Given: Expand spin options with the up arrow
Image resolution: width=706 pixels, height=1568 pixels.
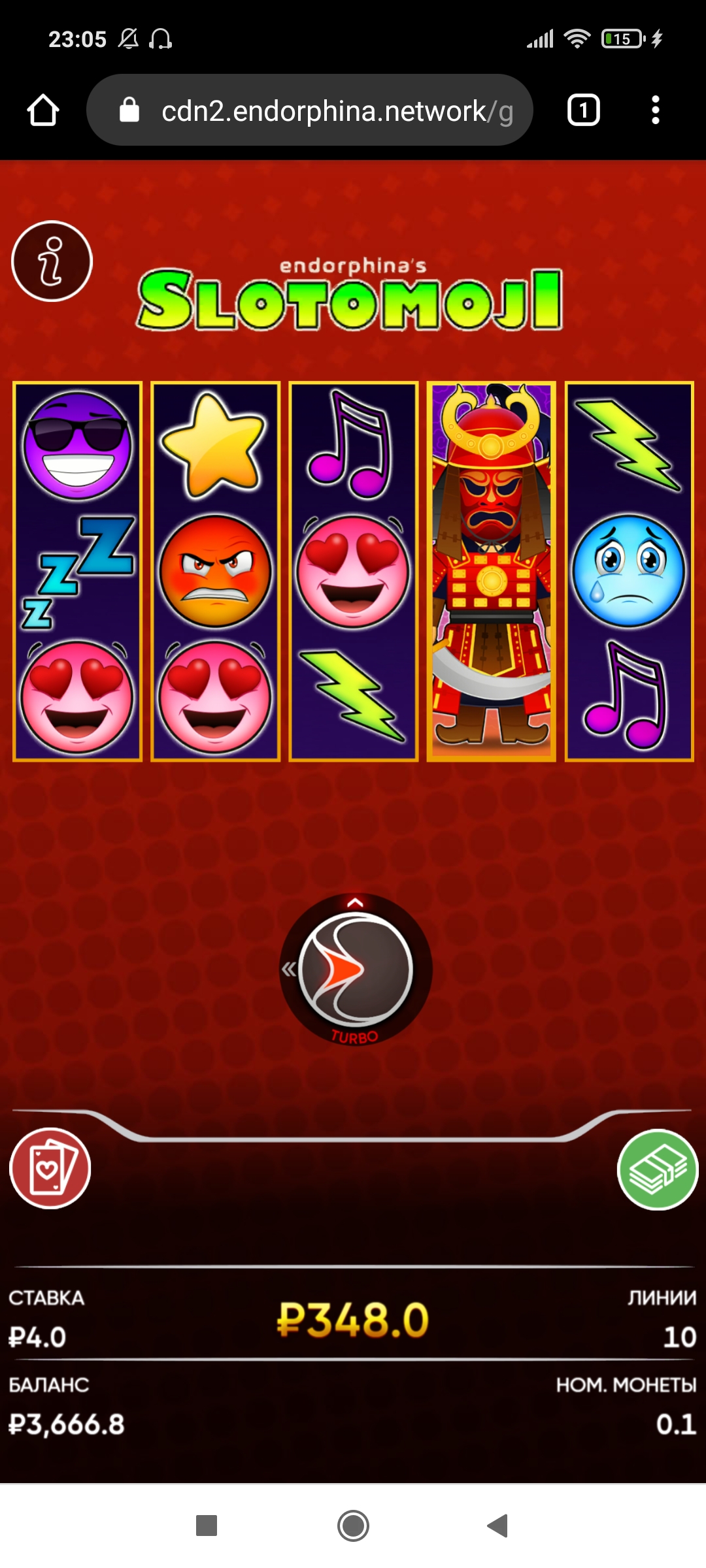Looking at the screenshot, I should coord(355,902).
